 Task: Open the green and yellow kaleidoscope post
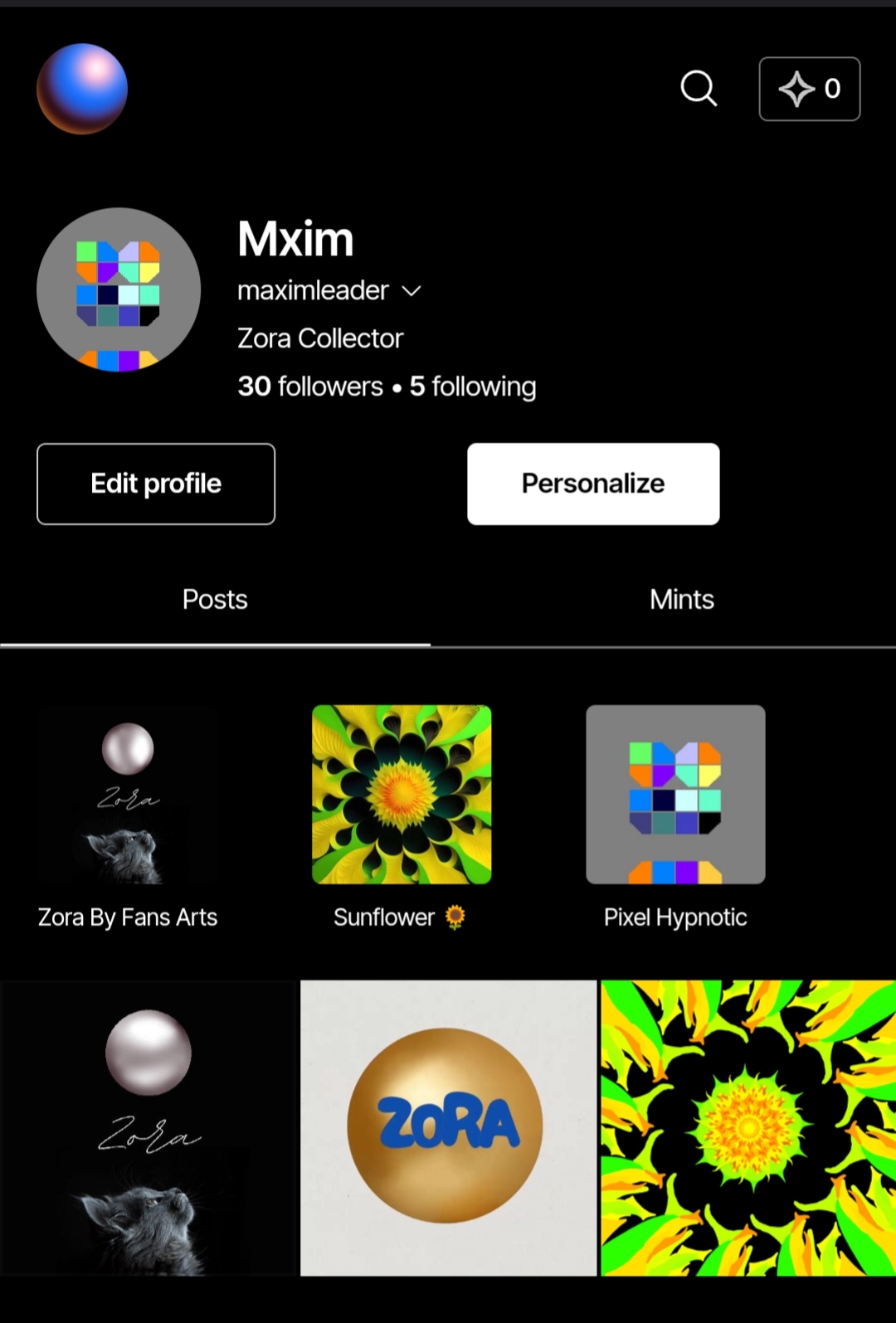[748, 1128]
